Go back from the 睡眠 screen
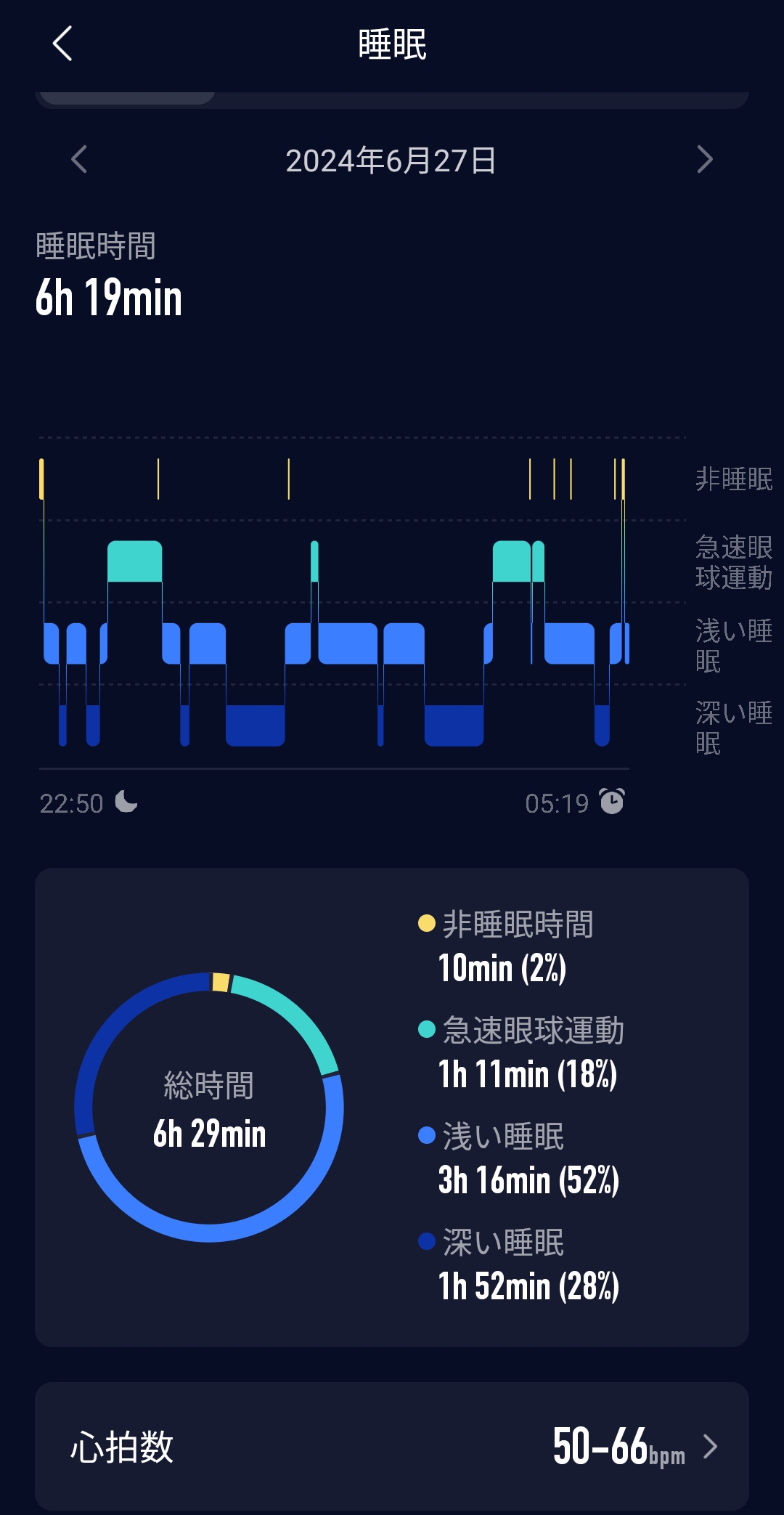This screenshot has width=784, height=1515. 63,44
